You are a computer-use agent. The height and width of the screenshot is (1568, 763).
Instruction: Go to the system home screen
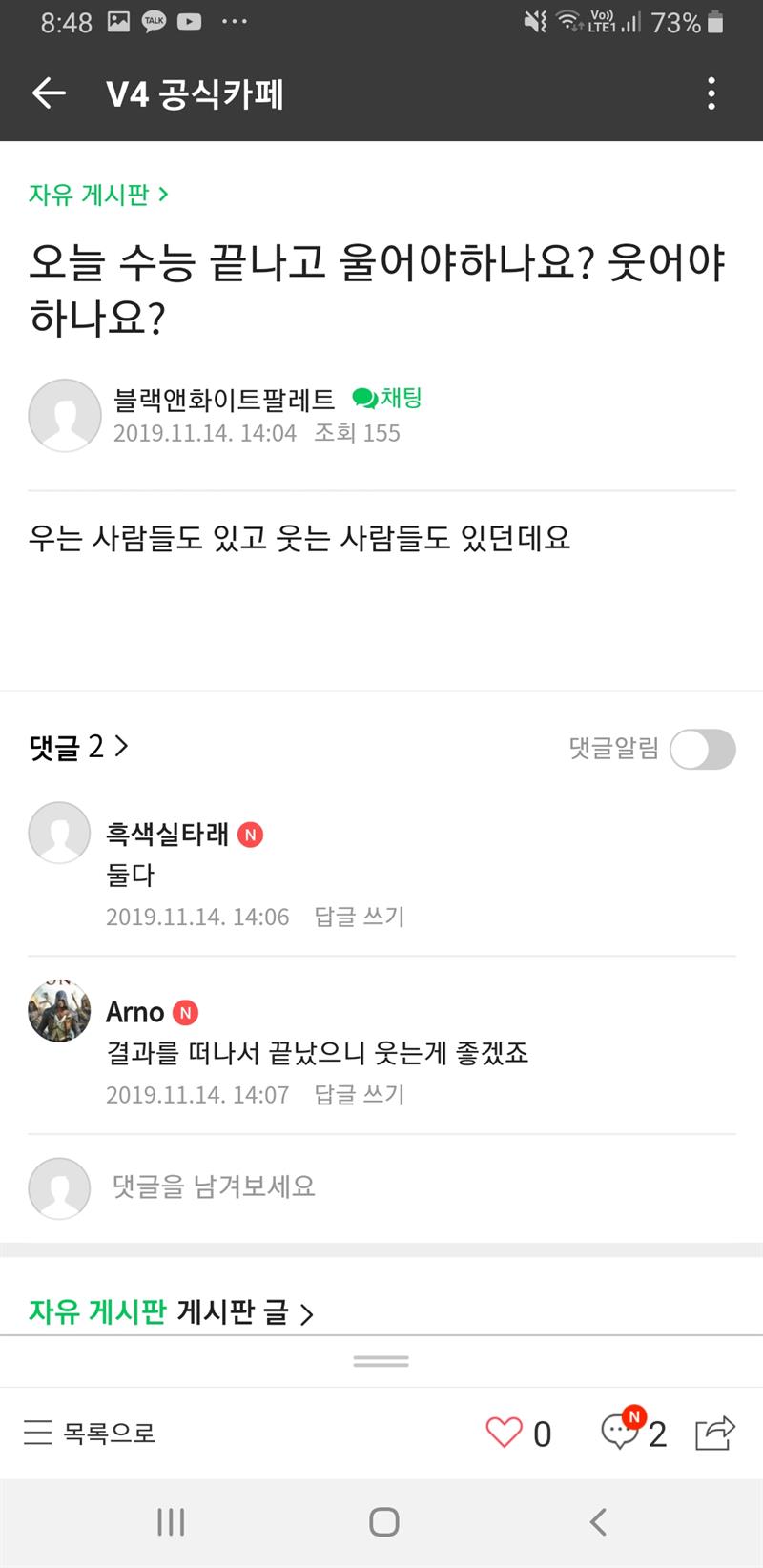point(383,1522)
